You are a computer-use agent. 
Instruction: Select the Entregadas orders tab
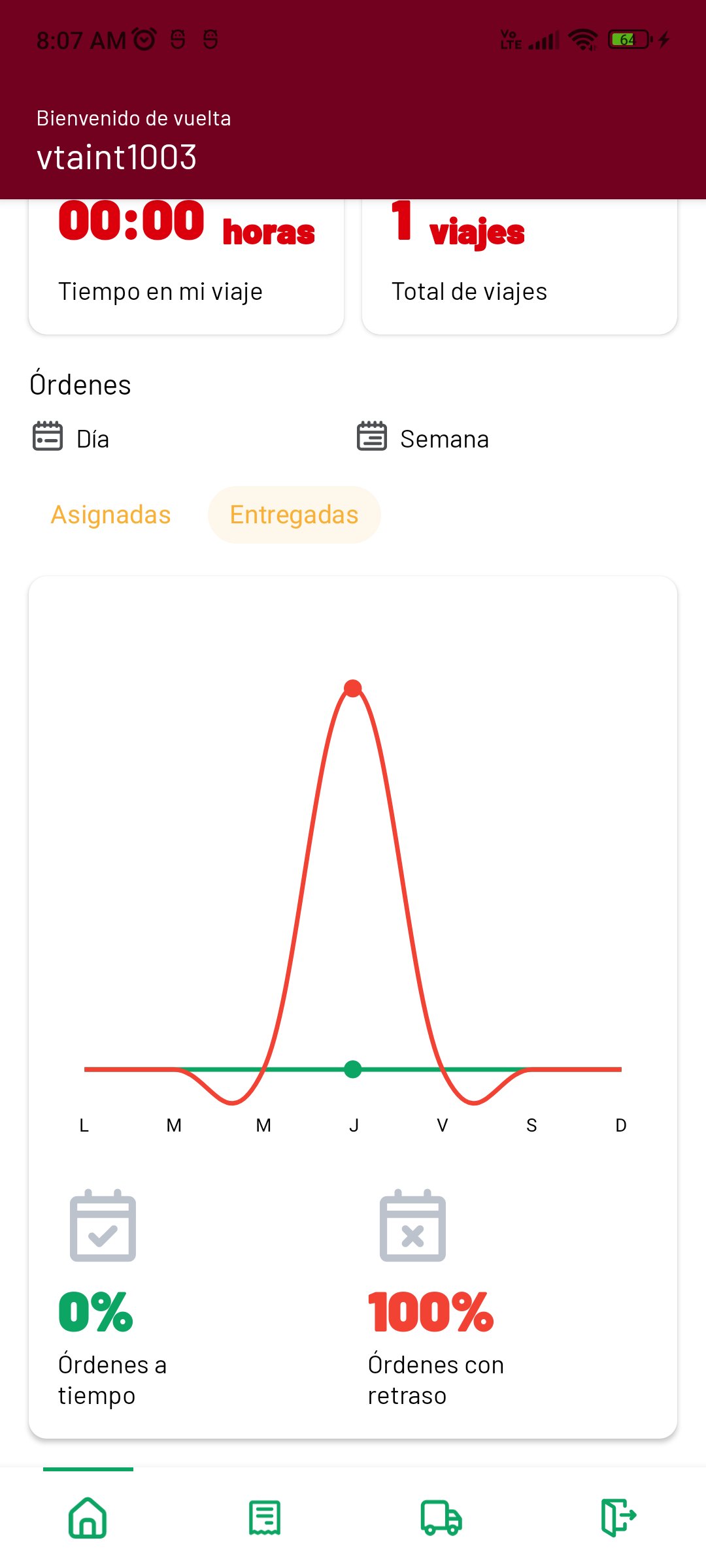[x=294, y=515]
